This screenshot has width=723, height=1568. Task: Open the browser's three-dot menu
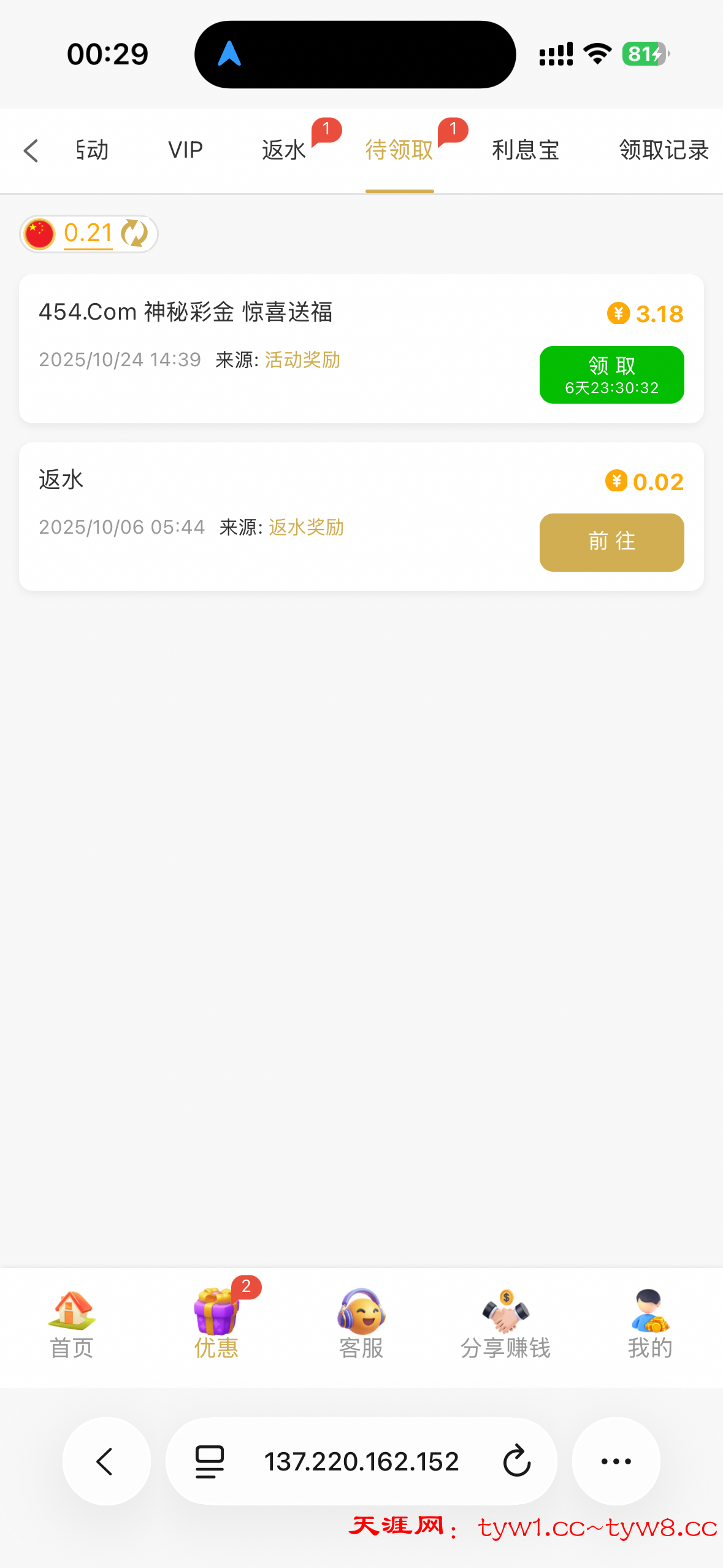[616, 1461]
